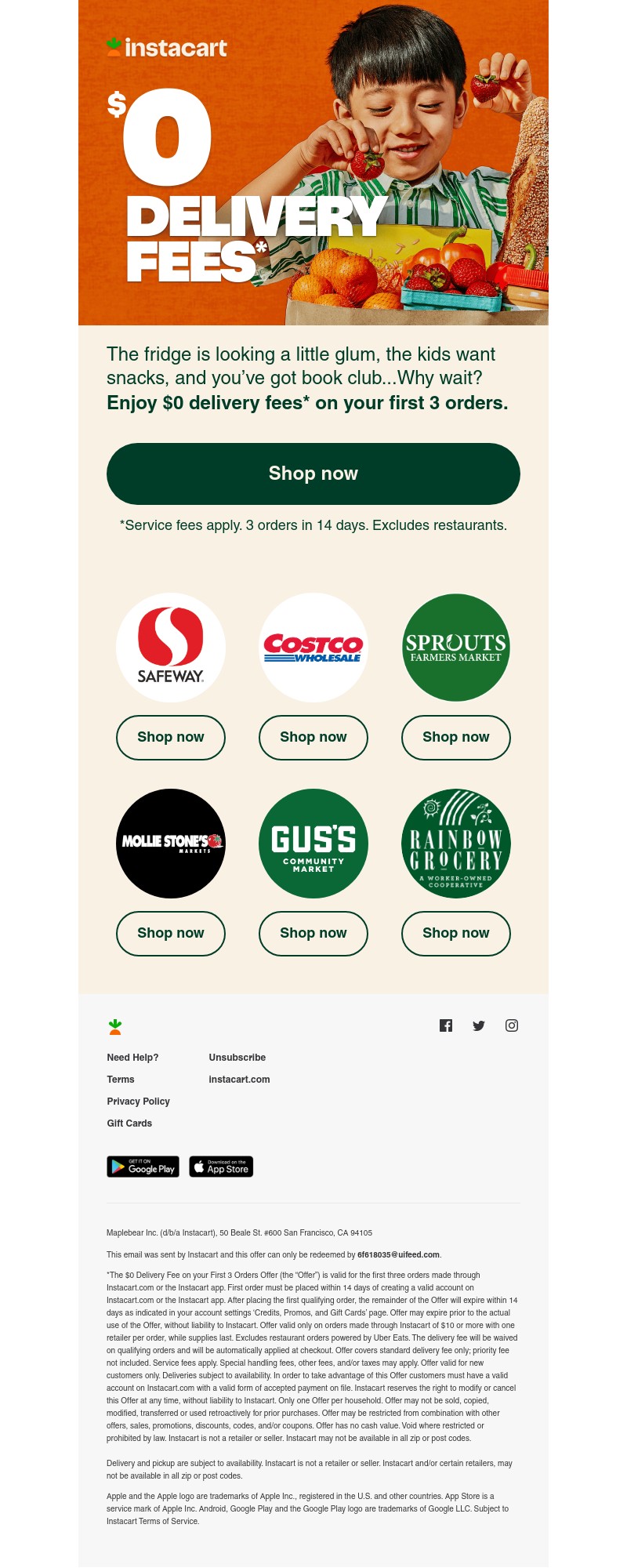Viewport: 627px width, 1568px height.
Task: Visit instacart.com link
Action: 239,1080
